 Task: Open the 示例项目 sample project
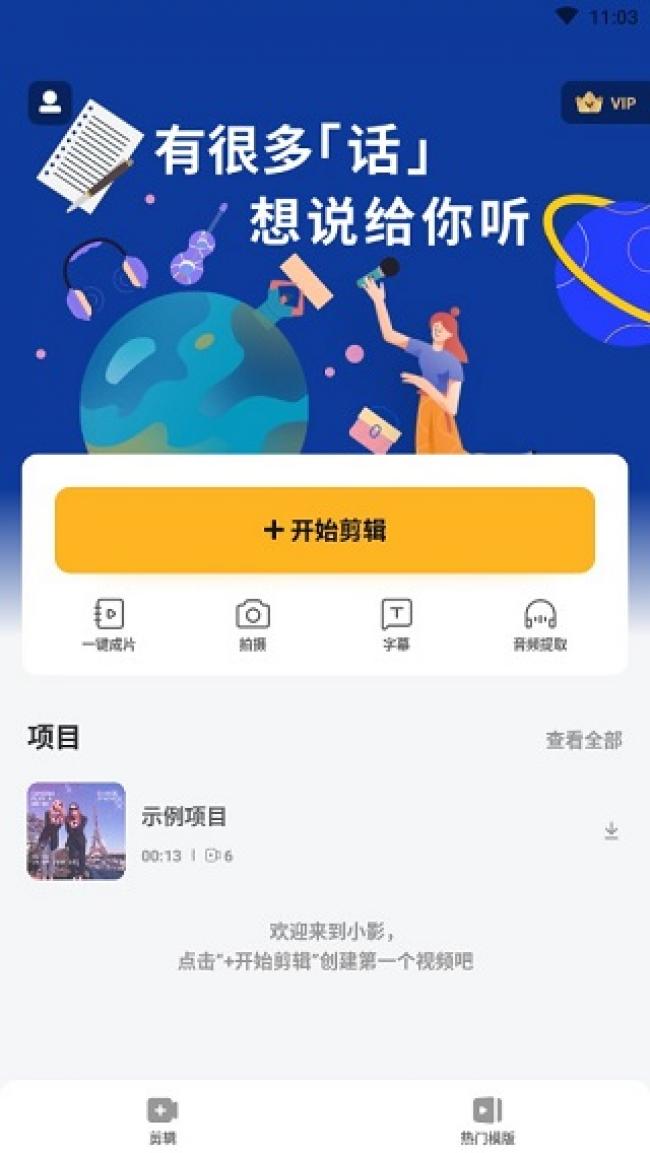pyautogui.click(x=324, y=831)
